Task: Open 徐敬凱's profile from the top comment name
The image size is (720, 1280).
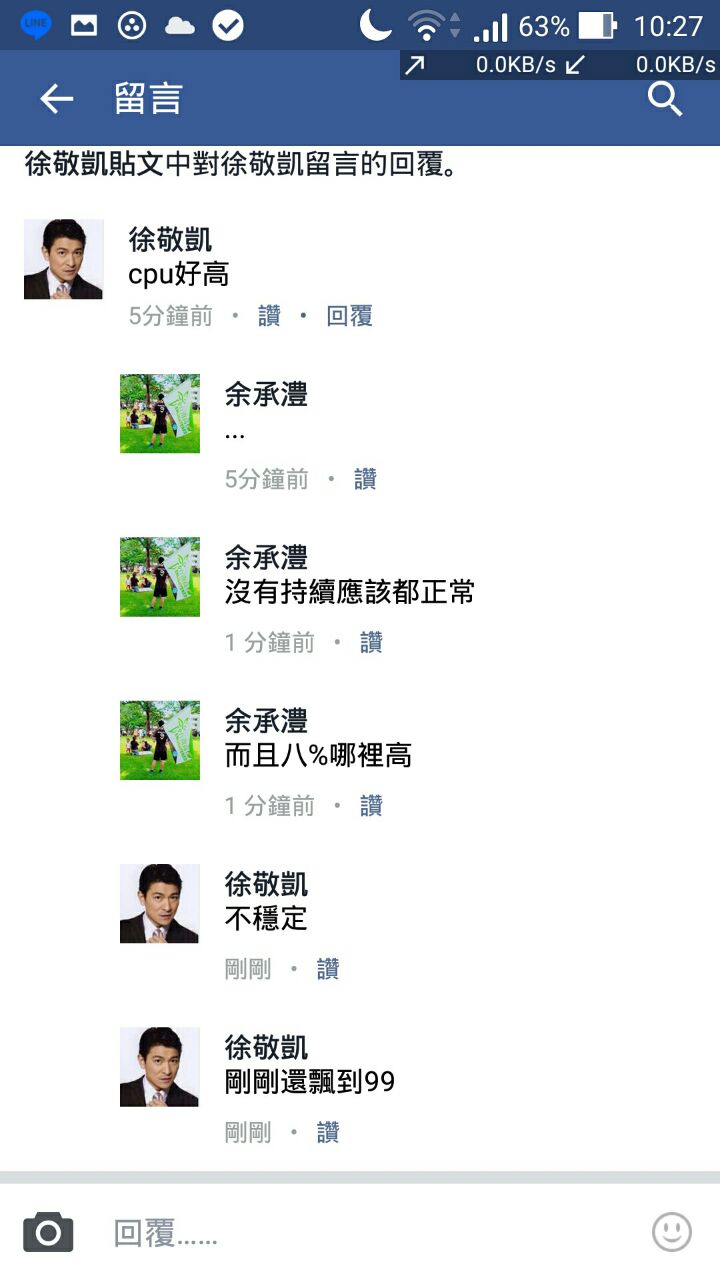Action: click(x=170, y=240)
